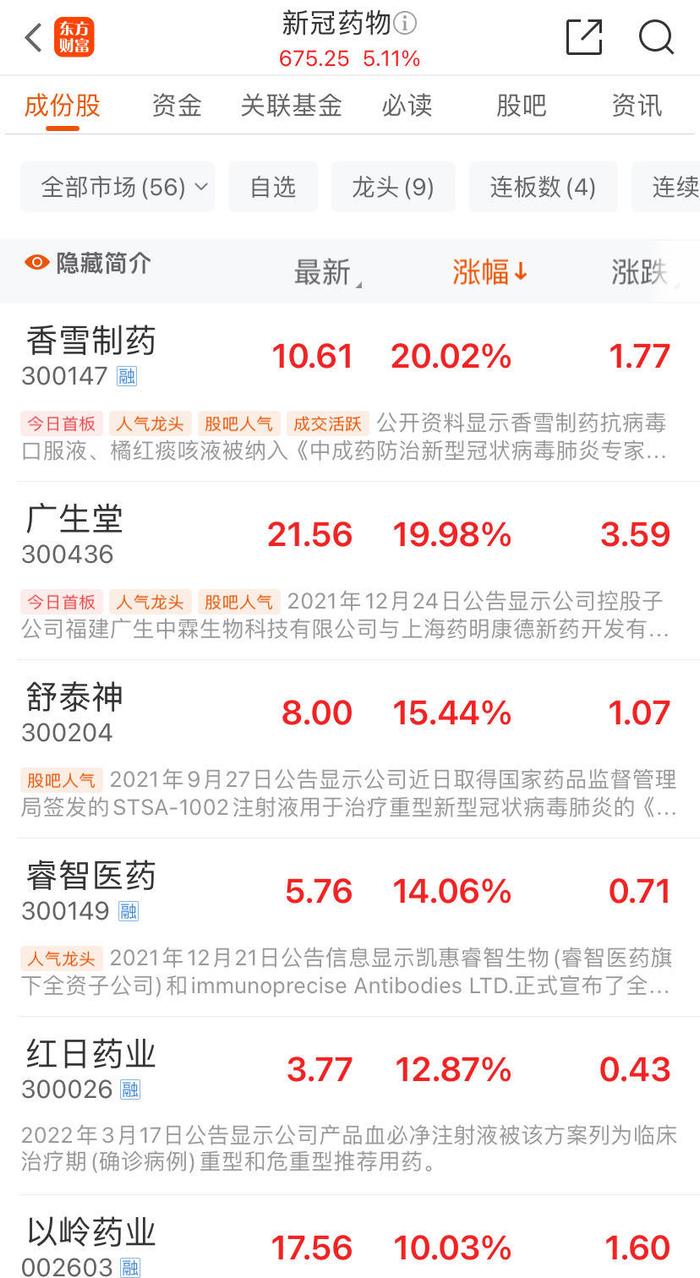Screen dimensions: 700x1278
Task: Filter by 自选 chip
Action: 273,187
